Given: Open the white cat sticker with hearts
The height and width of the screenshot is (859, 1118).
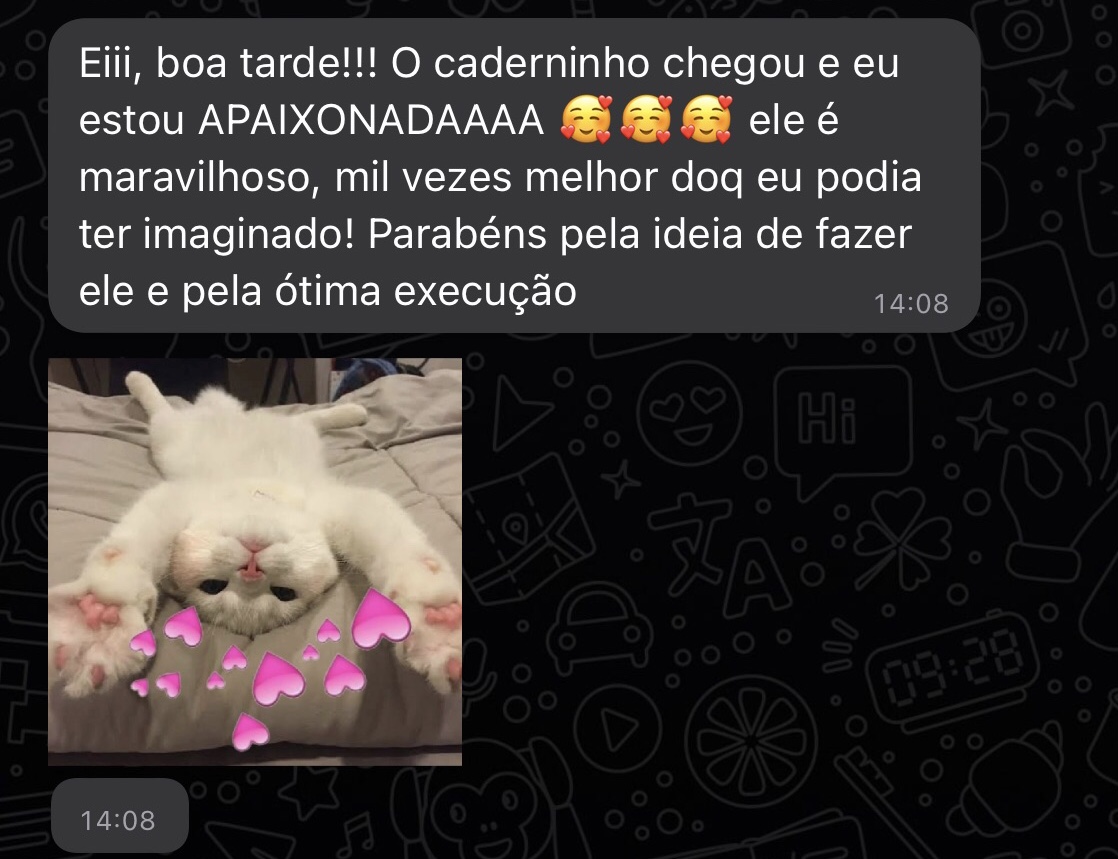Looking at the screenshot, I should click(255, 561).
